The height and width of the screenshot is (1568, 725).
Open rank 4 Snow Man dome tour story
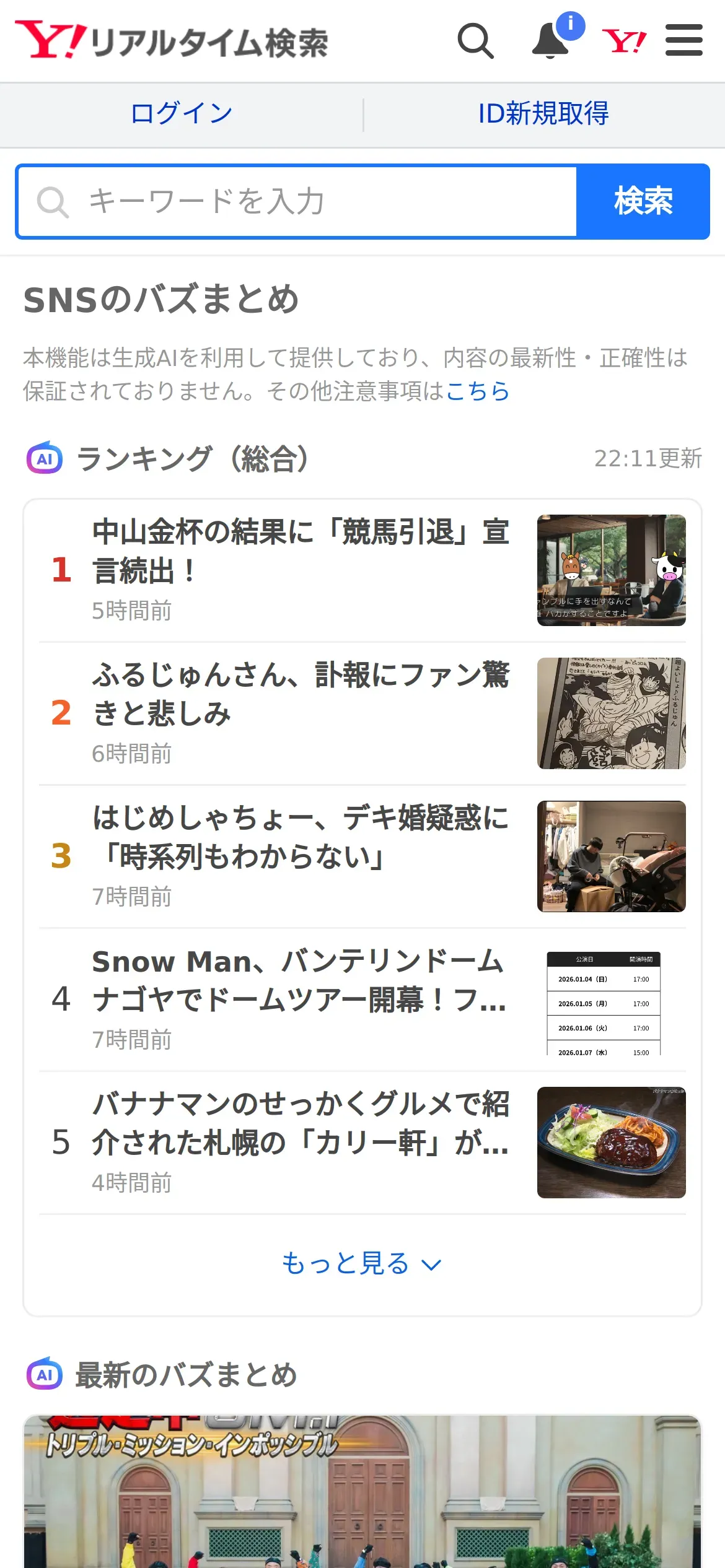click(x=362, y=1000)
